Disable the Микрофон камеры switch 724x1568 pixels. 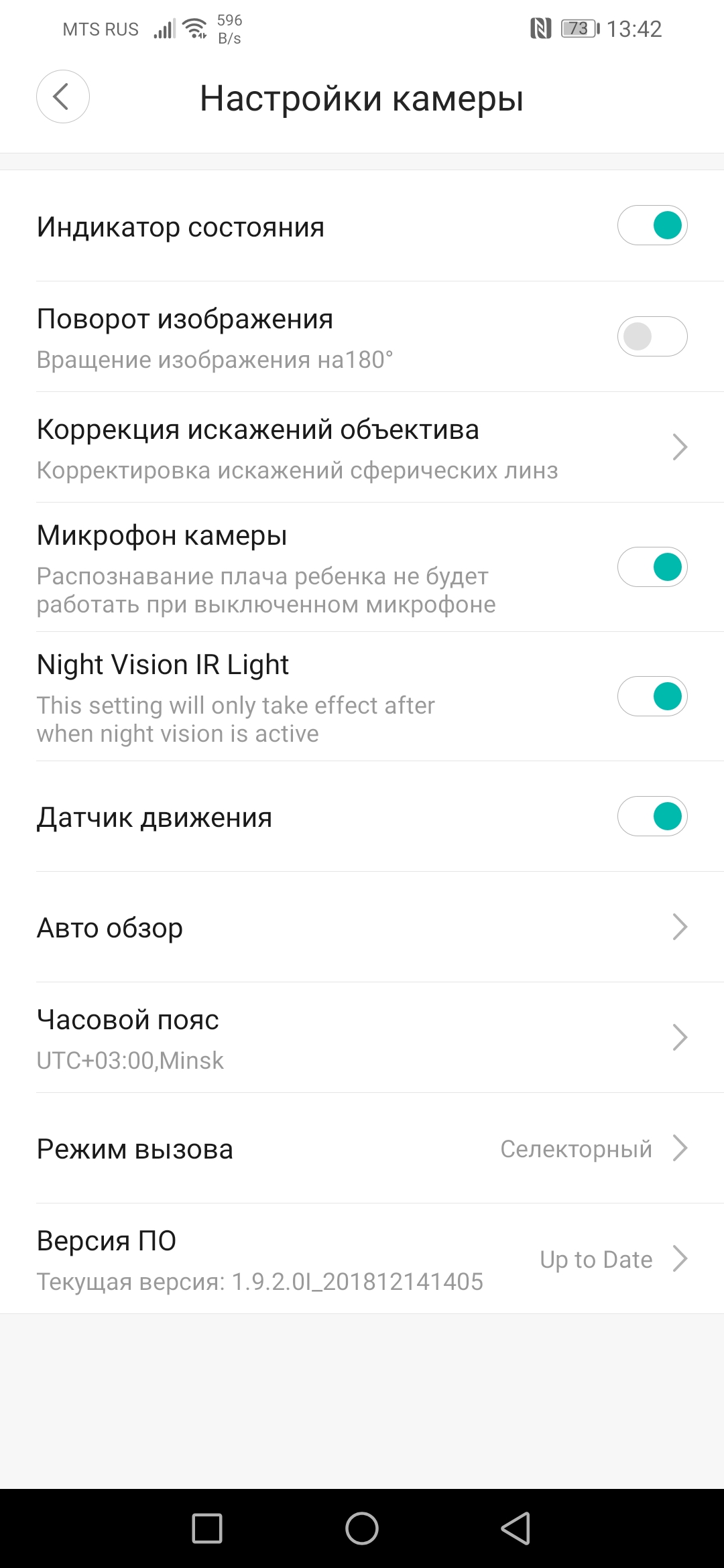[x=652, y=567]
